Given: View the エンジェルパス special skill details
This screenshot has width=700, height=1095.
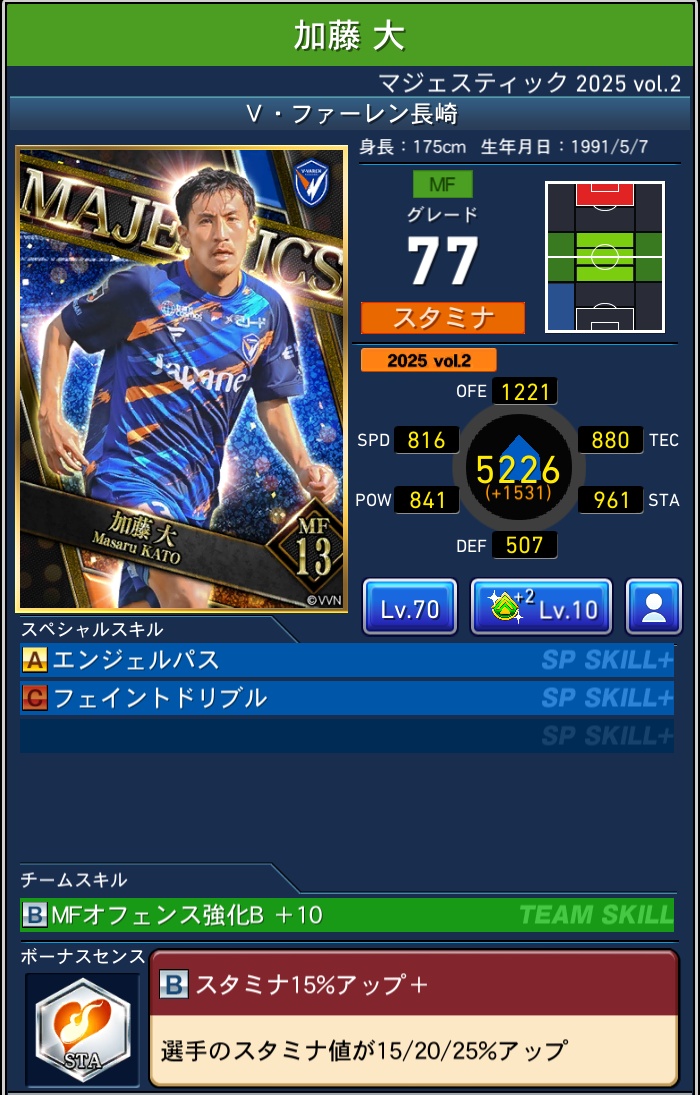Looking at the screenshot, I should coord(346,660).
